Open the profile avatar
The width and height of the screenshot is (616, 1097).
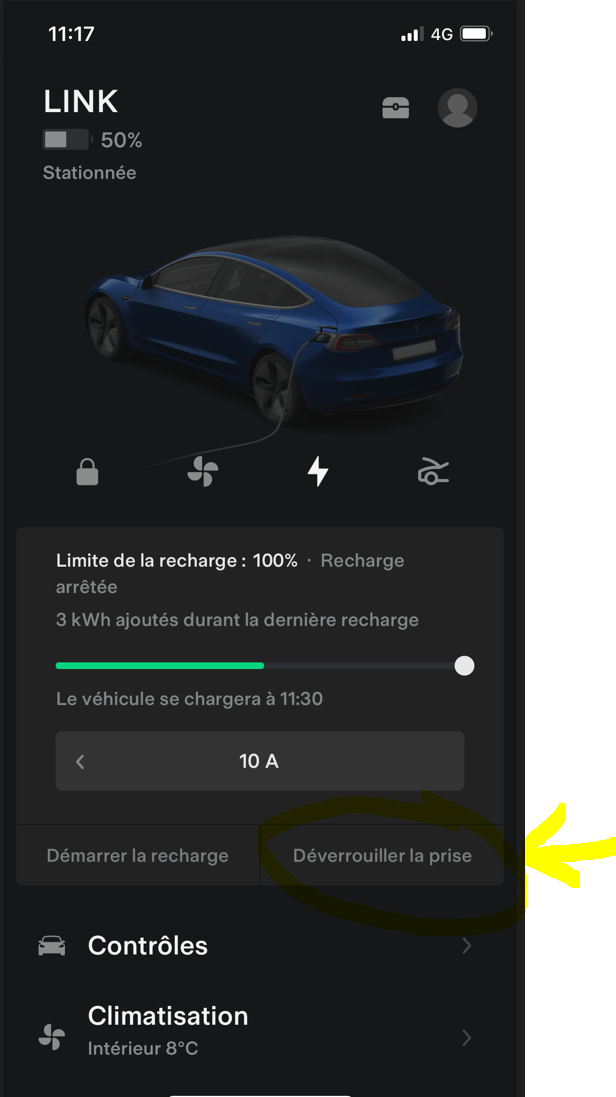click(458, 108)
